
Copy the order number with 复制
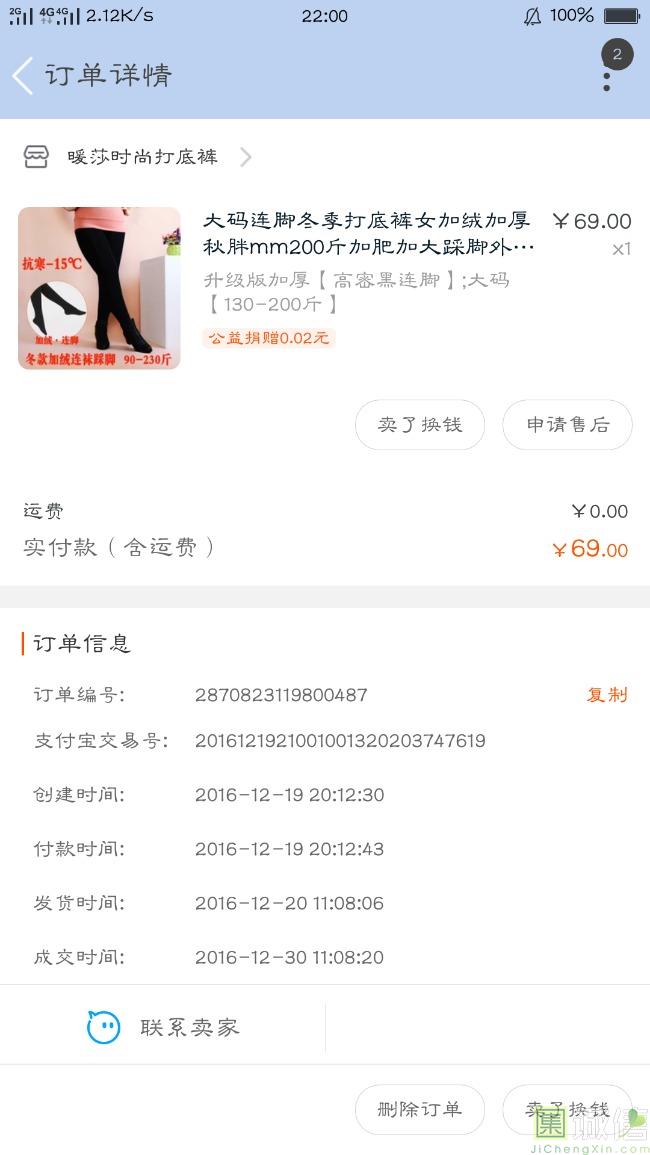click(607, 695)
